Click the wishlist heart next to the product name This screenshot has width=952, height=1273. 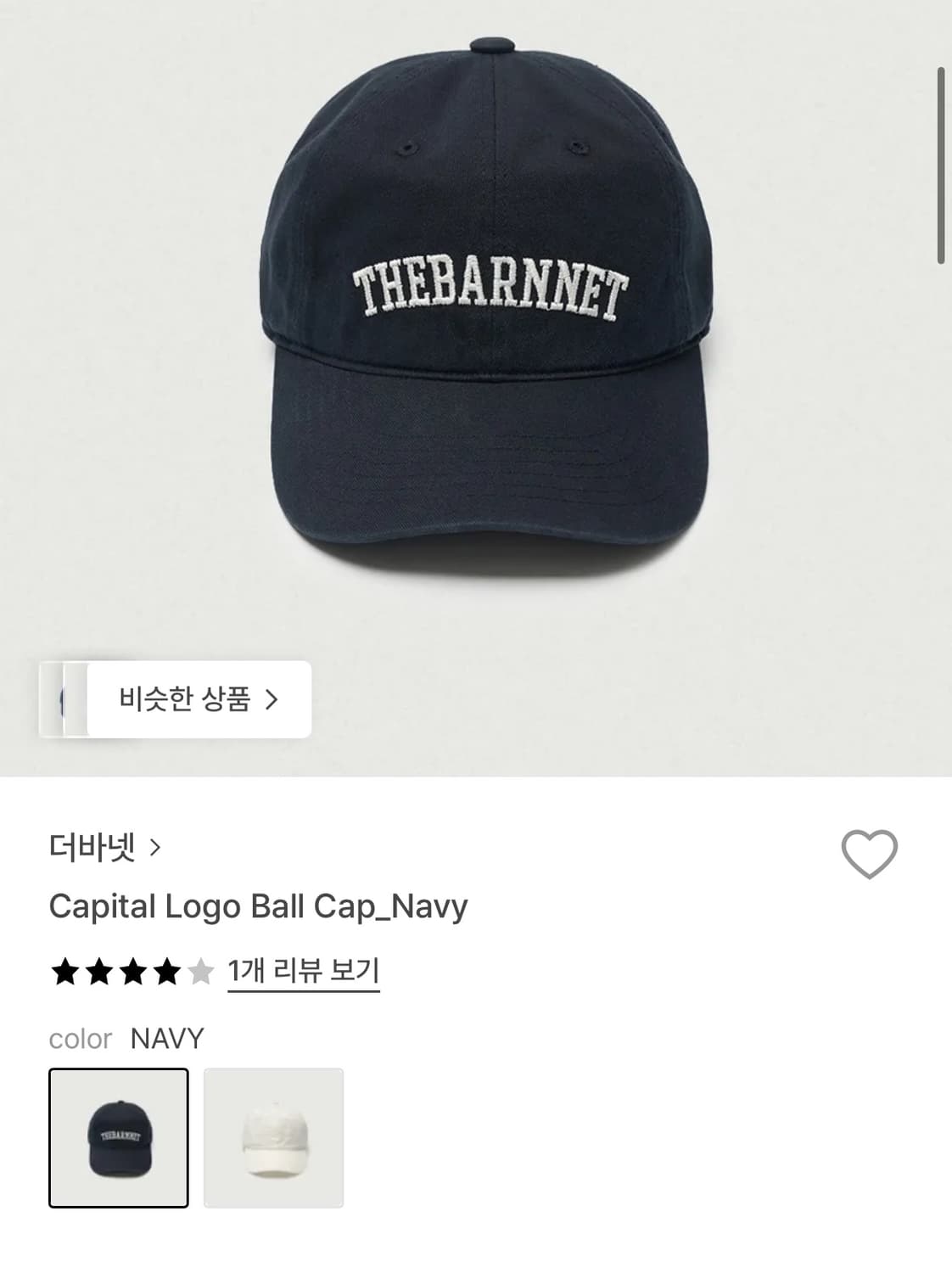867,852
